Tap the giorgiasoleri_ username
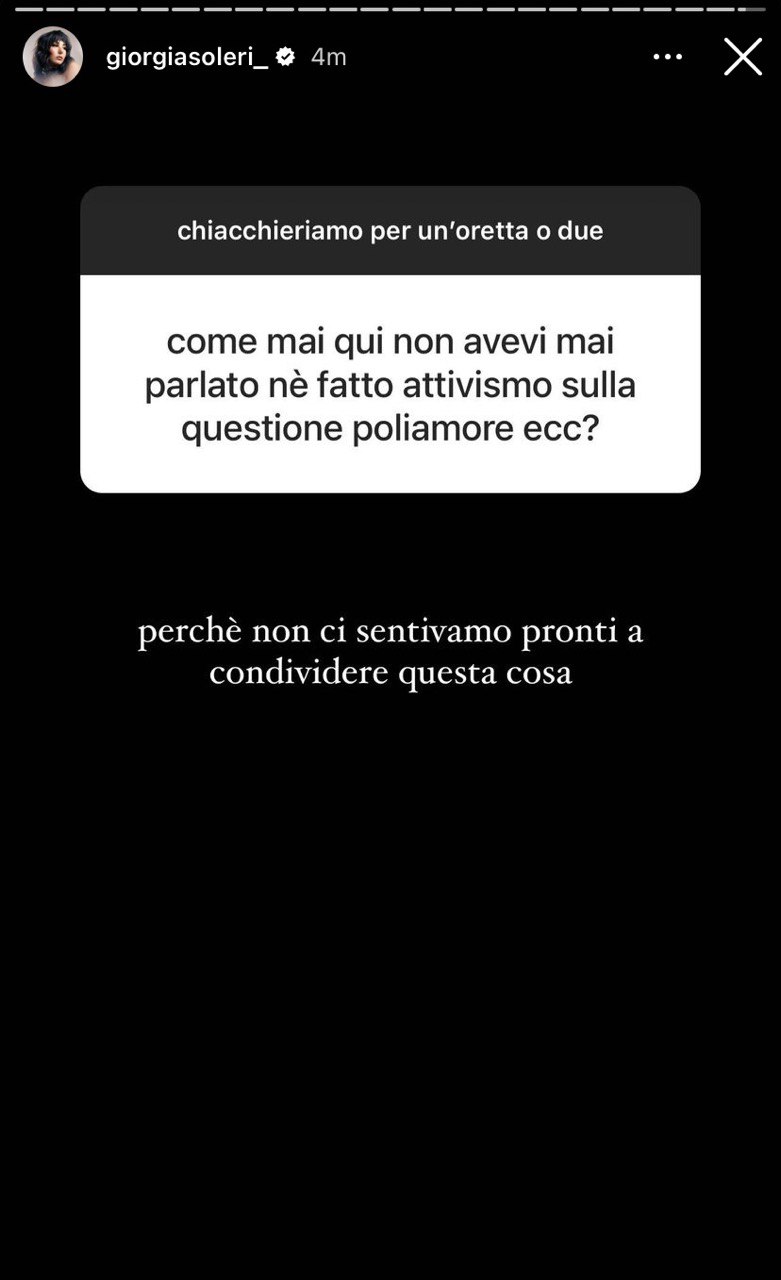Viewport: 781px width, 1280px height. (x=187, y=57)
